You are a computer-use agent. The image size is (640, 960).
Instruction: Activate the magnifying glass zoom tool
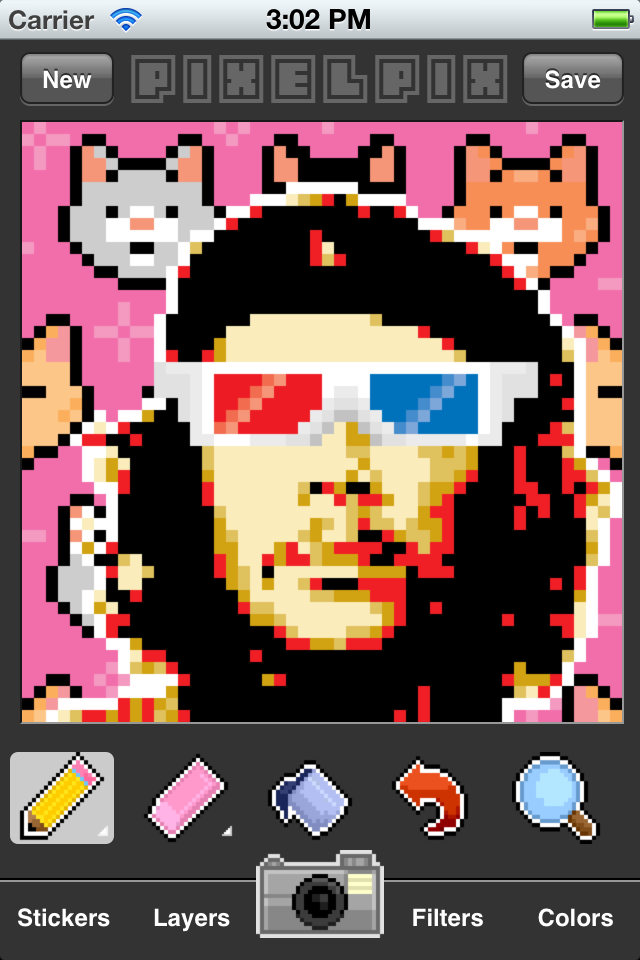[x=555, y=797]
